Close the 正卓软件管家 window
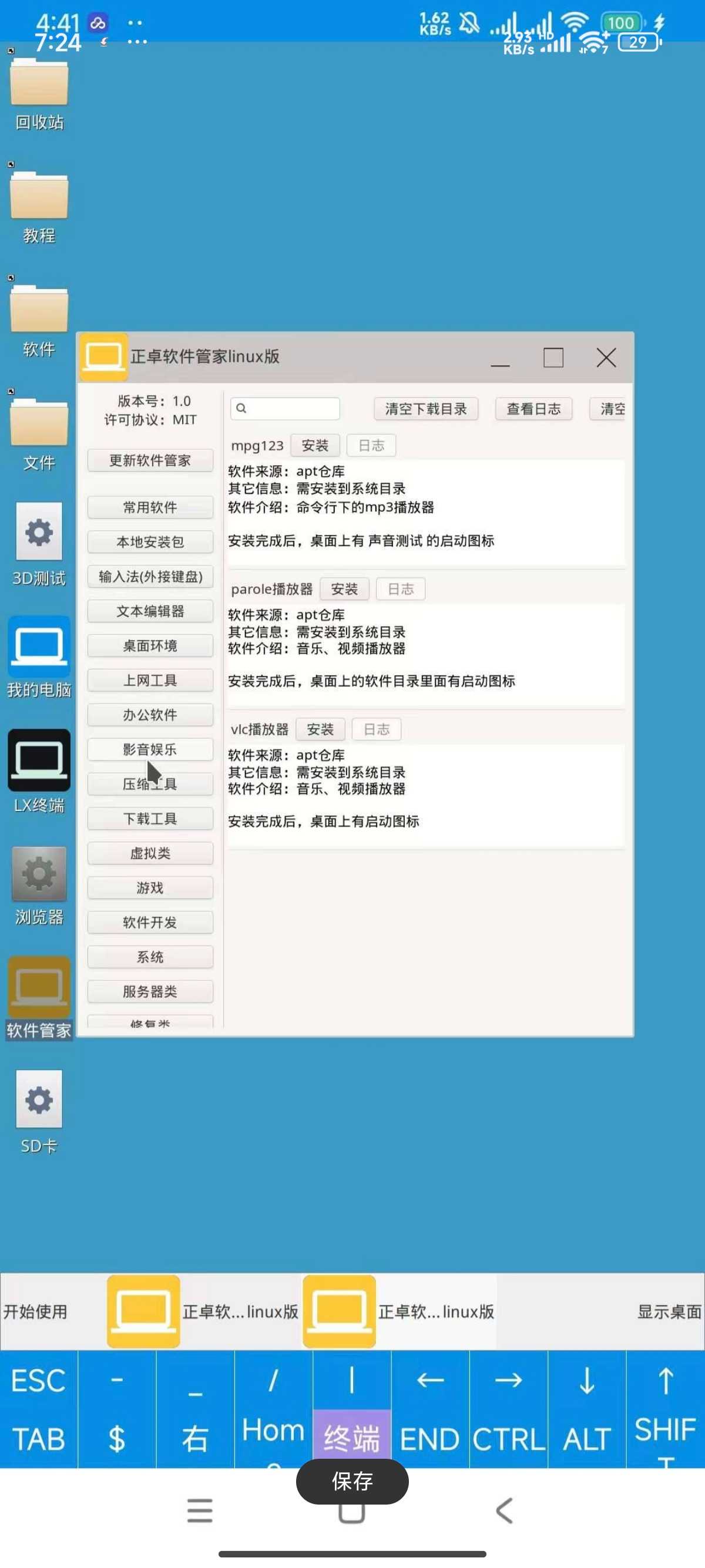705x1568 pixels. point(606,357)
